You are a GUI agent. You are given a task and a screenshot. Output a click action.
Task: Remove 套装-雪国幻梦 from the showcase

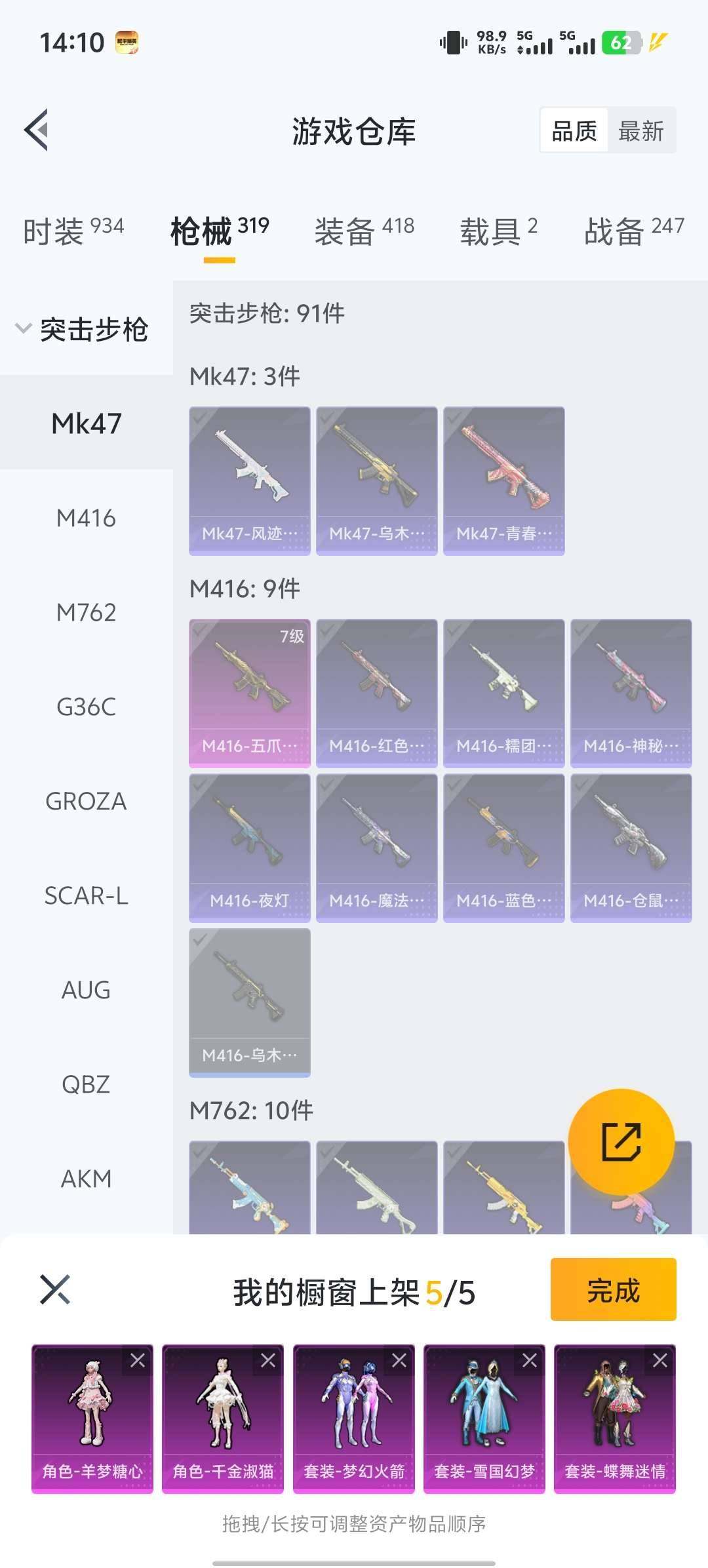529,1361
